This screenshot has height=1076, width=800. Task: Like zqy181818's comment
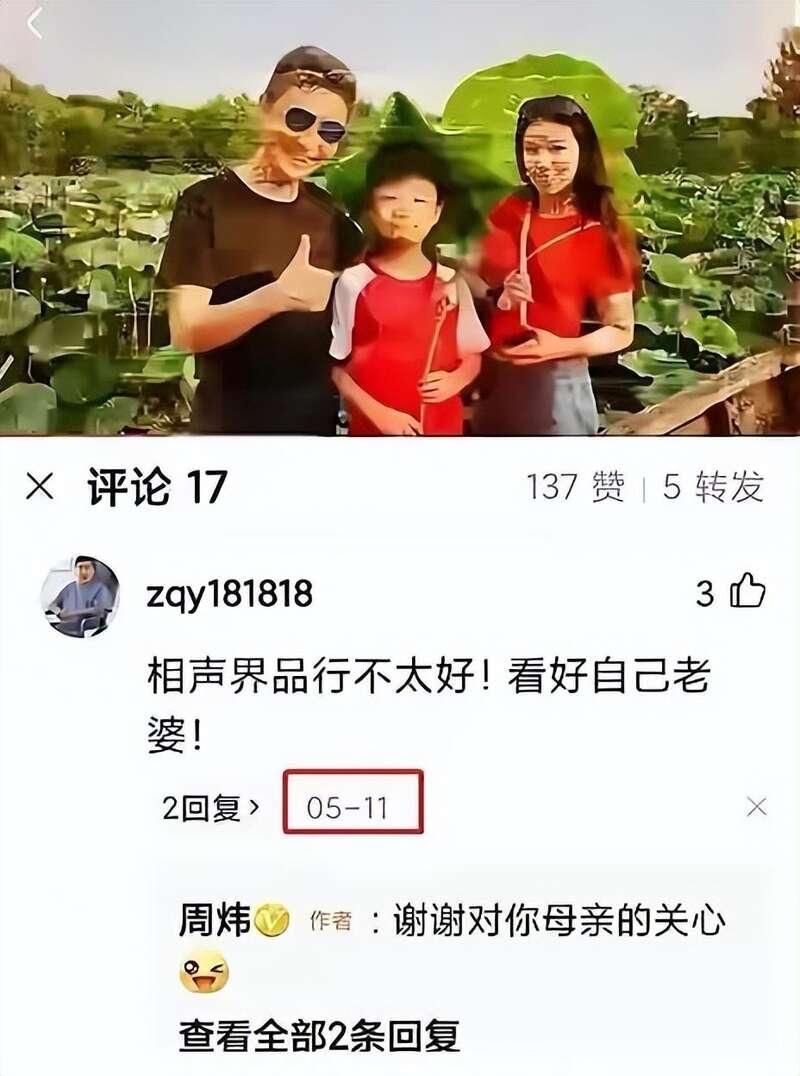pos(746,593)
